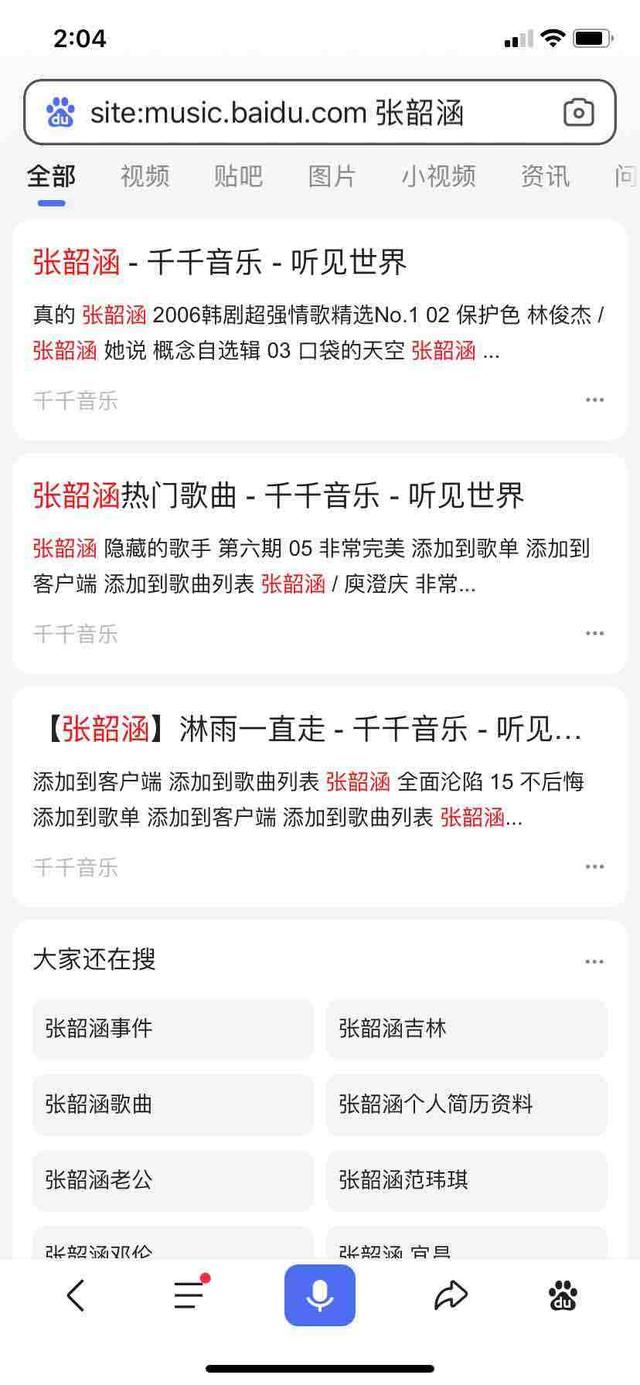Search related term 张韶涵范玮琪
Viewport: 640px width, 1385px height.
[466, 1181]
